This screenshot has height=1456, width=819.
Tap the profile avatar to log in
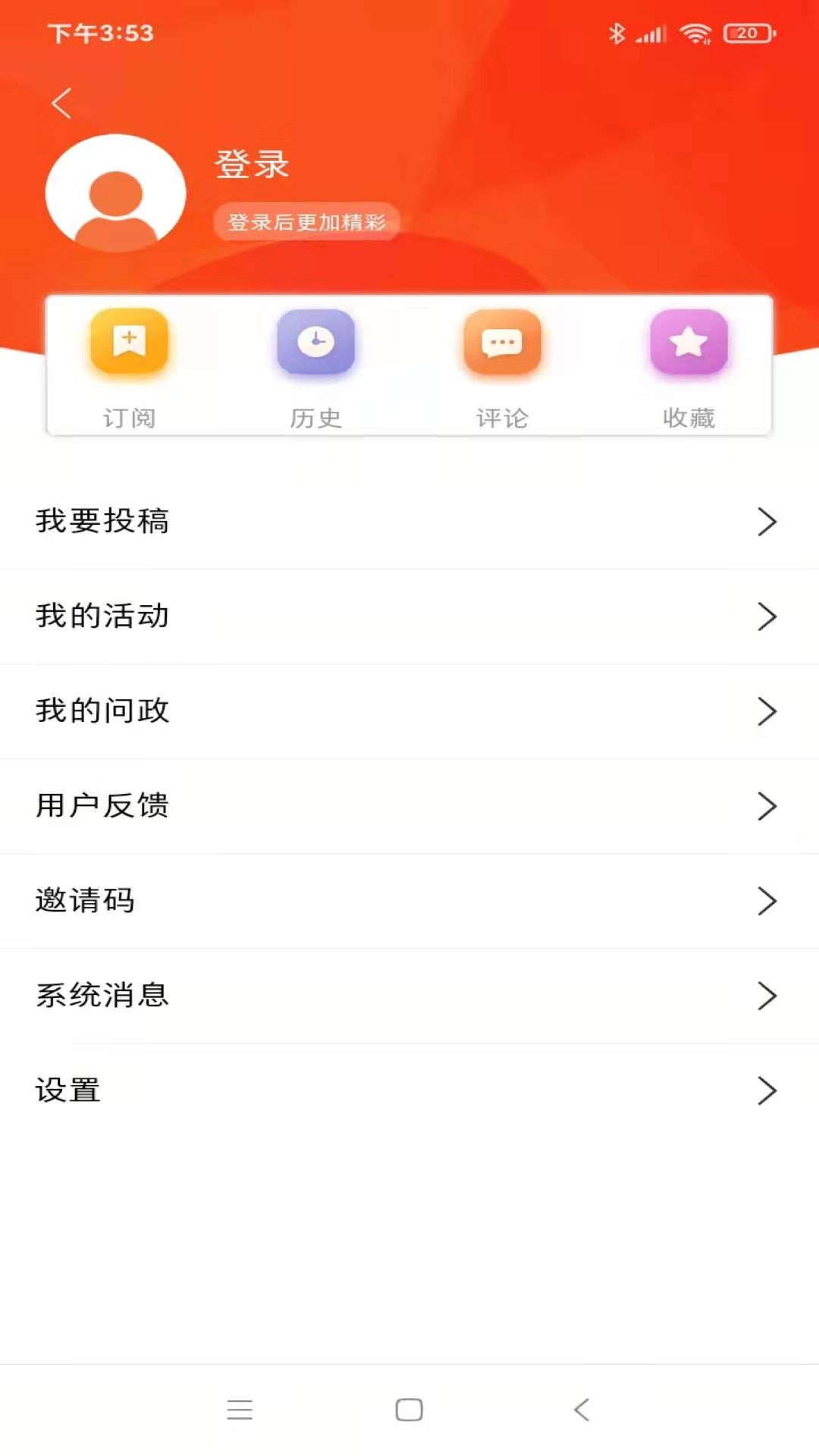tap(115, 193)
